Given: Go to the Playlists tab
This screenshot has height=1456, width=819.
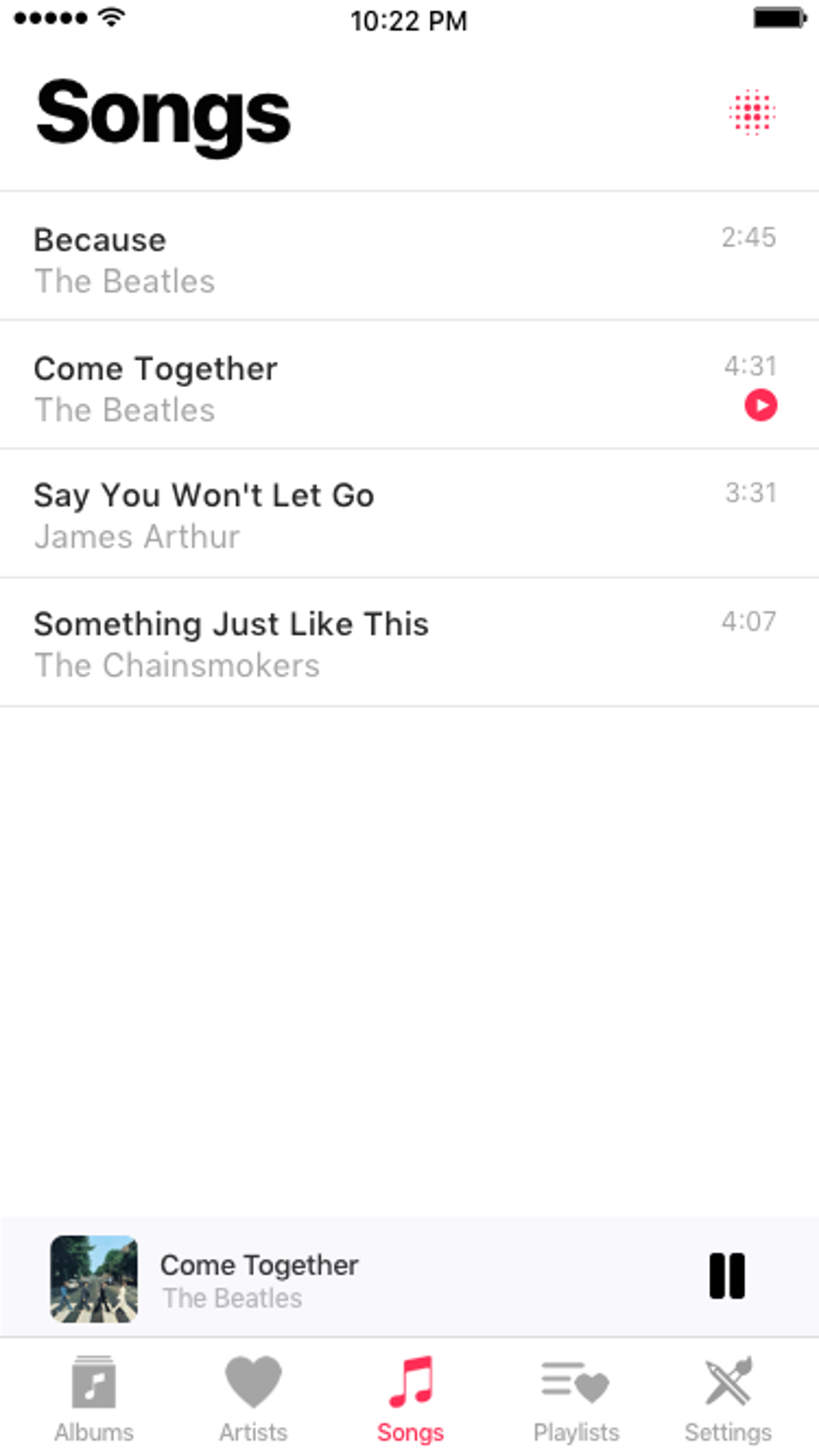Looking at the screenshot, I should pos(576,1398).
